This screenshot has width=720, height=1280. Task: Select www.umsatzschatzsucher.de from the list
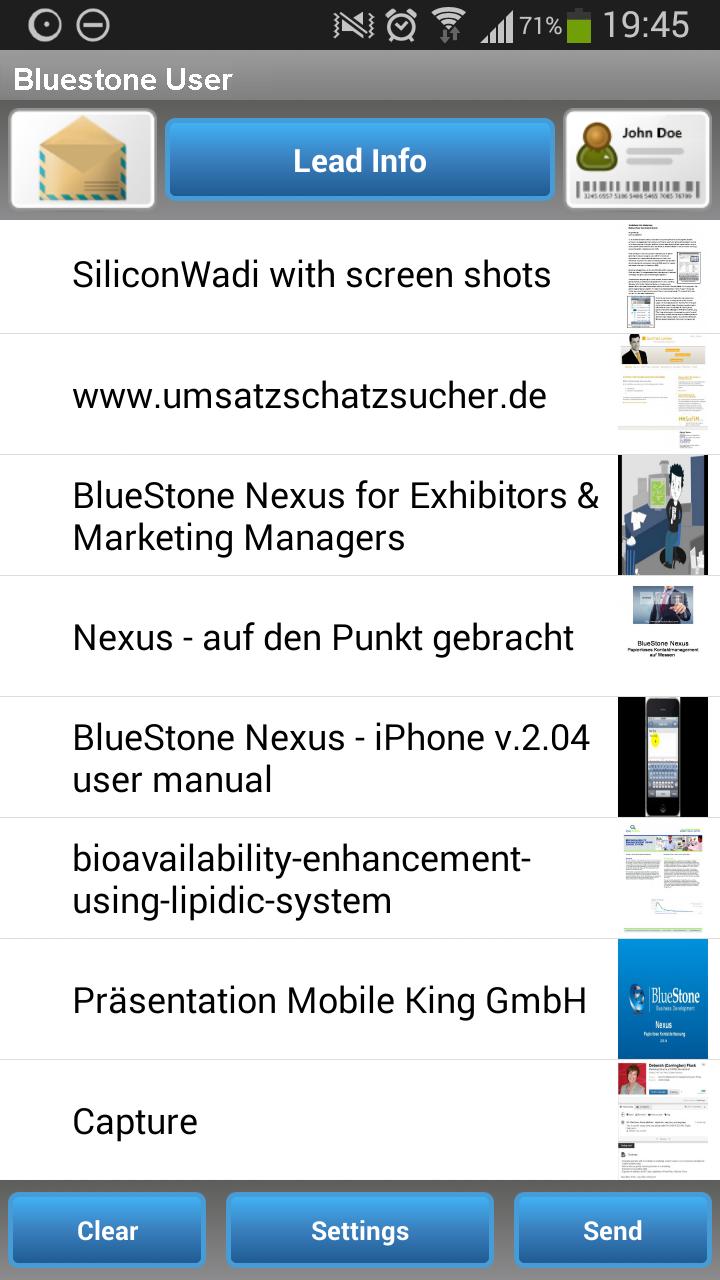tap(308, 395)
